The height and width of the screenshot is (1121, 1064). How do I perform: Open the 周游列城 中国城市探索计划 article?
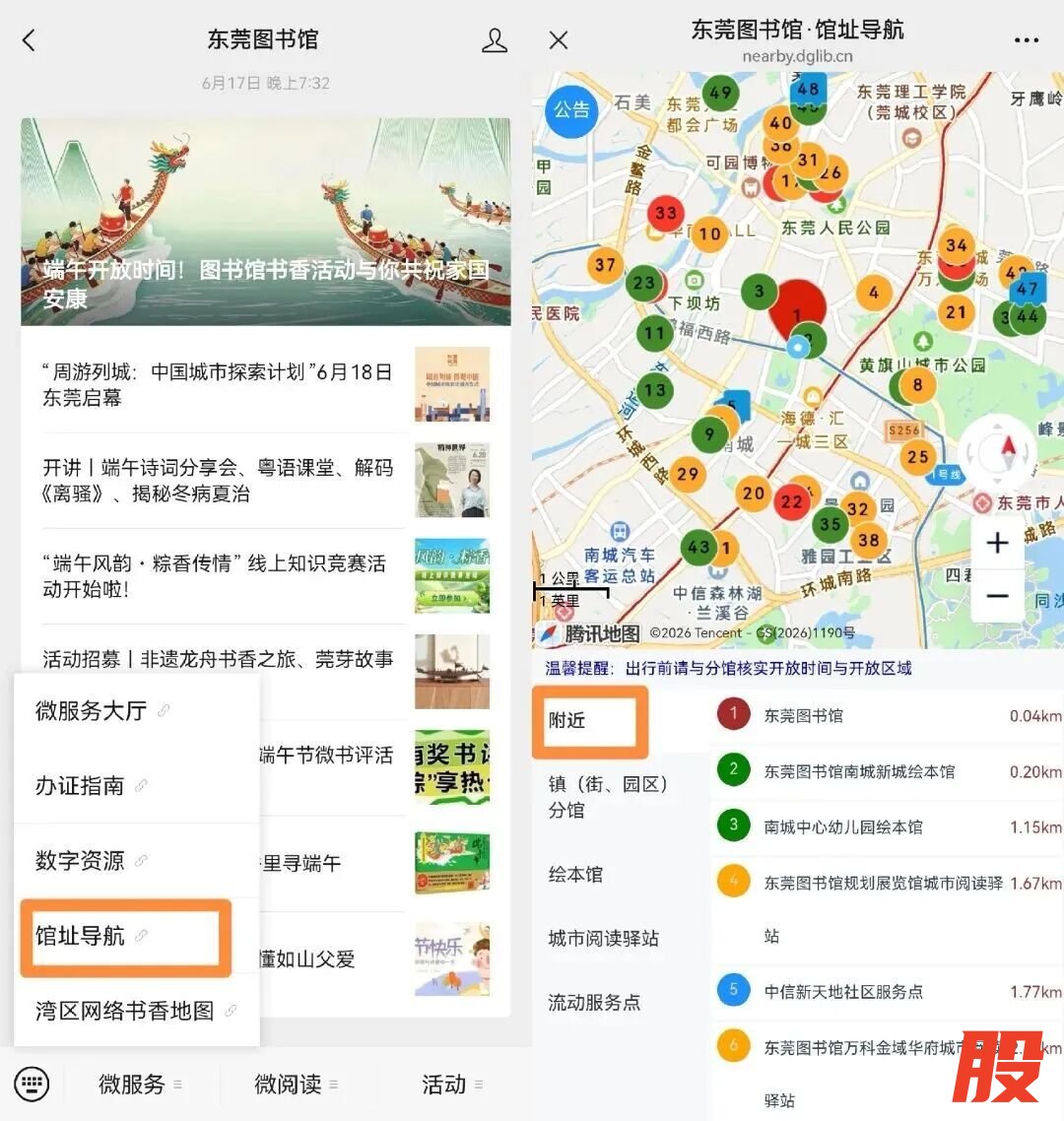265,384
